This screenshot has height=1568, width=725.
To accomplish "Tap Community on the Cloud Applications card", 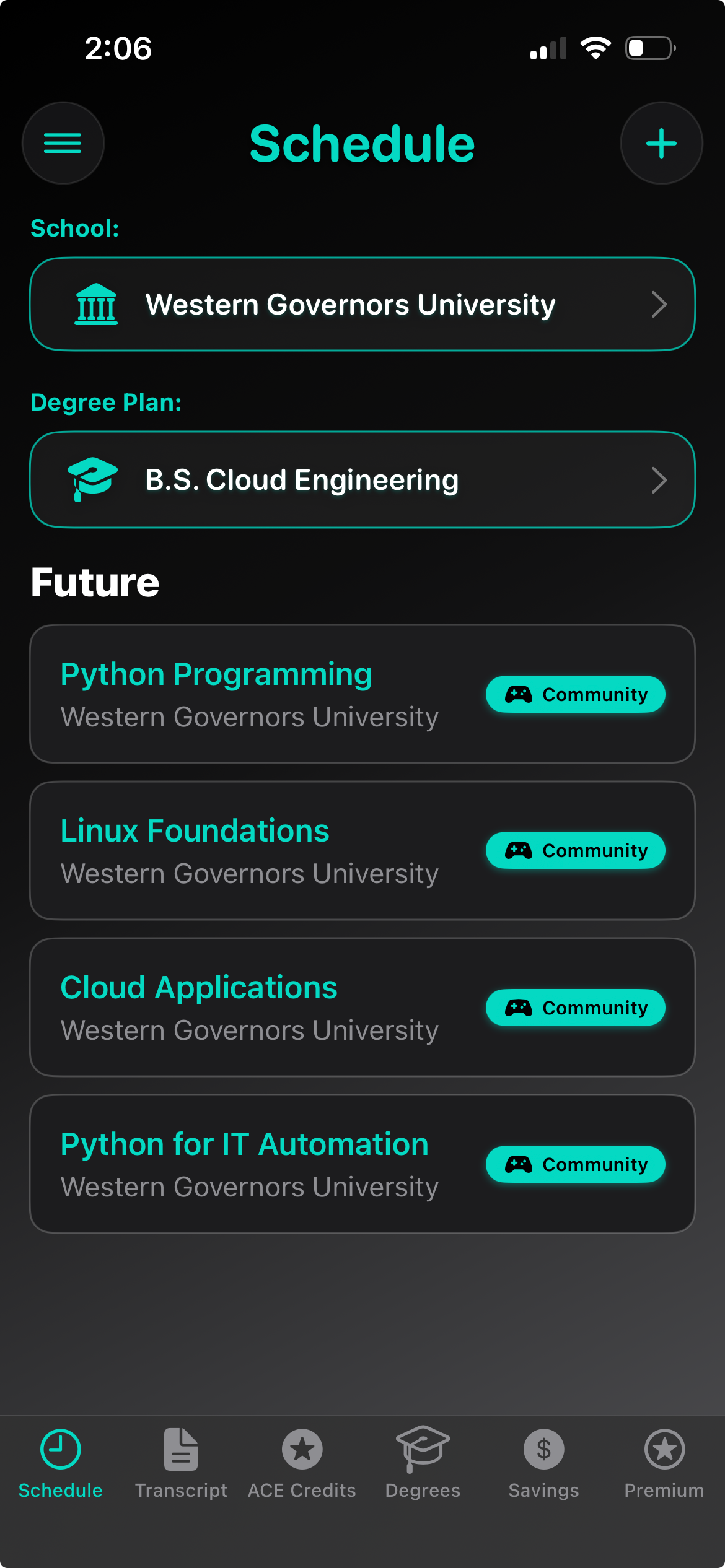I will click(575, 1008).
